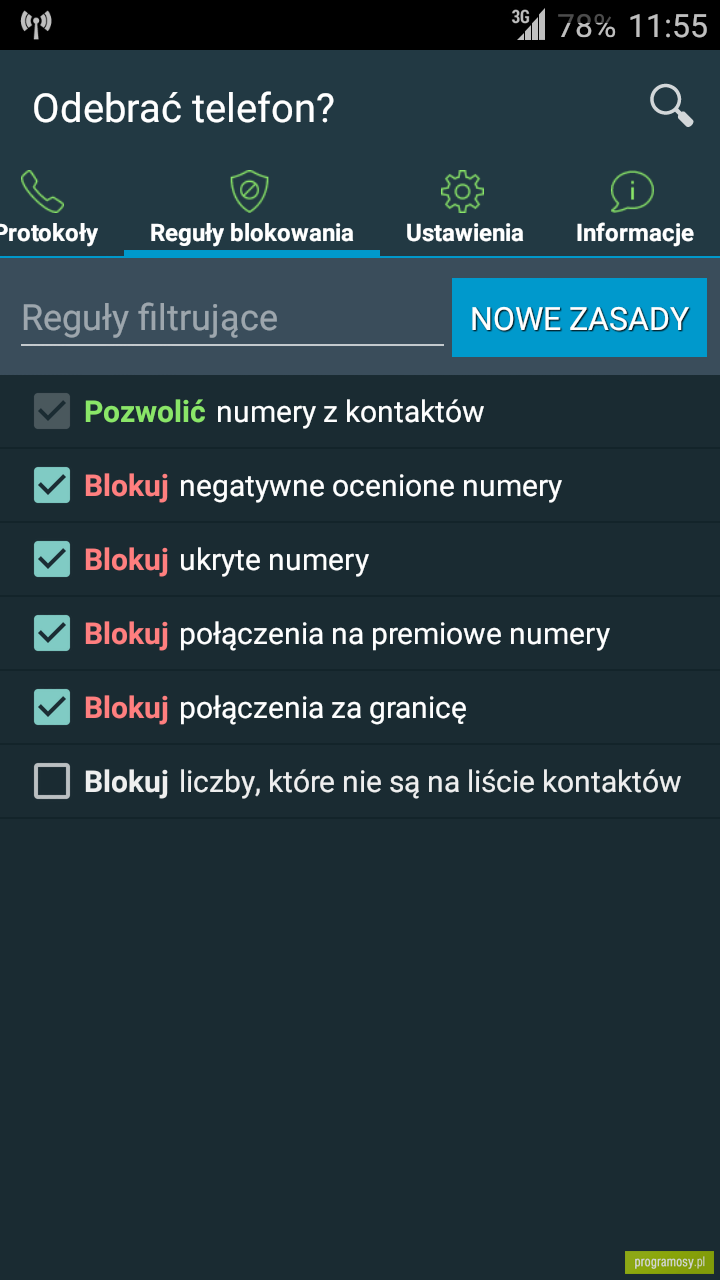Focus the Reguły filtrujące input field
The width and height of the screenshot is (720, 1280).
click(232, 319)
